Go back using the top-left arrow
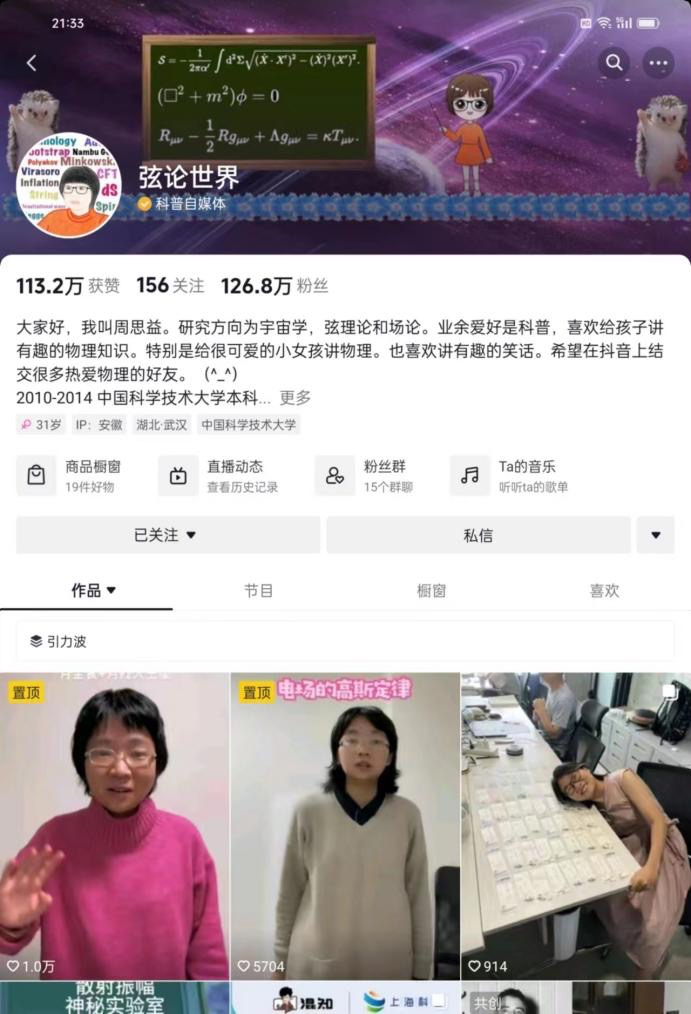 (31, 63)
